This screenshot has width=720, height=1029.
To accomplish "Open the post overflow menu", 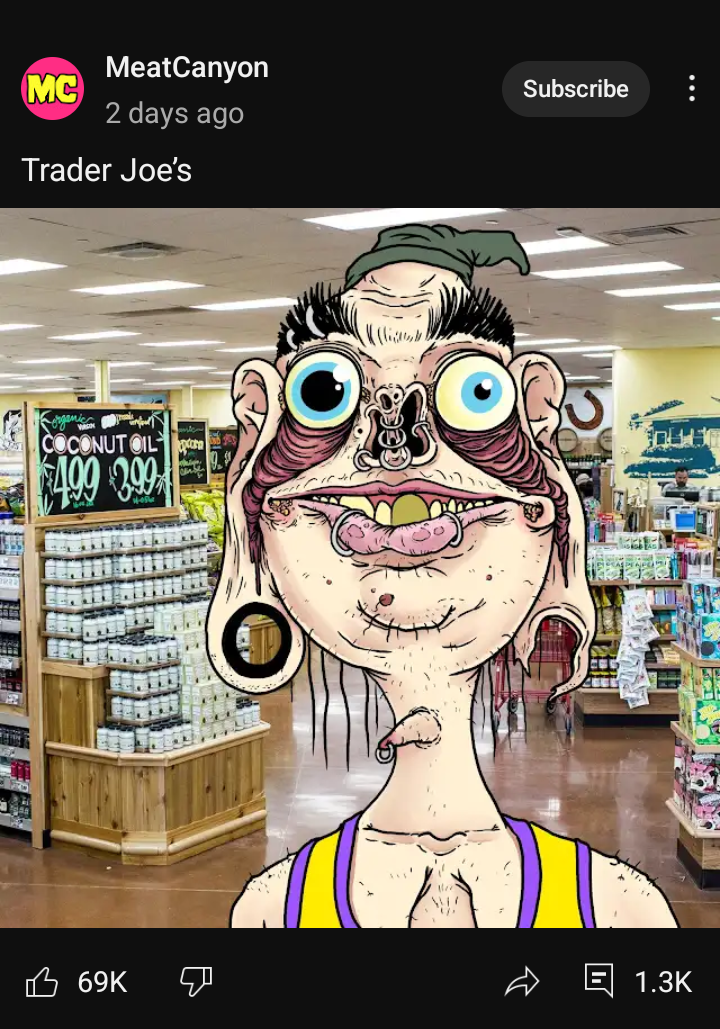I will pyautogui.click(x=691, y=89).
